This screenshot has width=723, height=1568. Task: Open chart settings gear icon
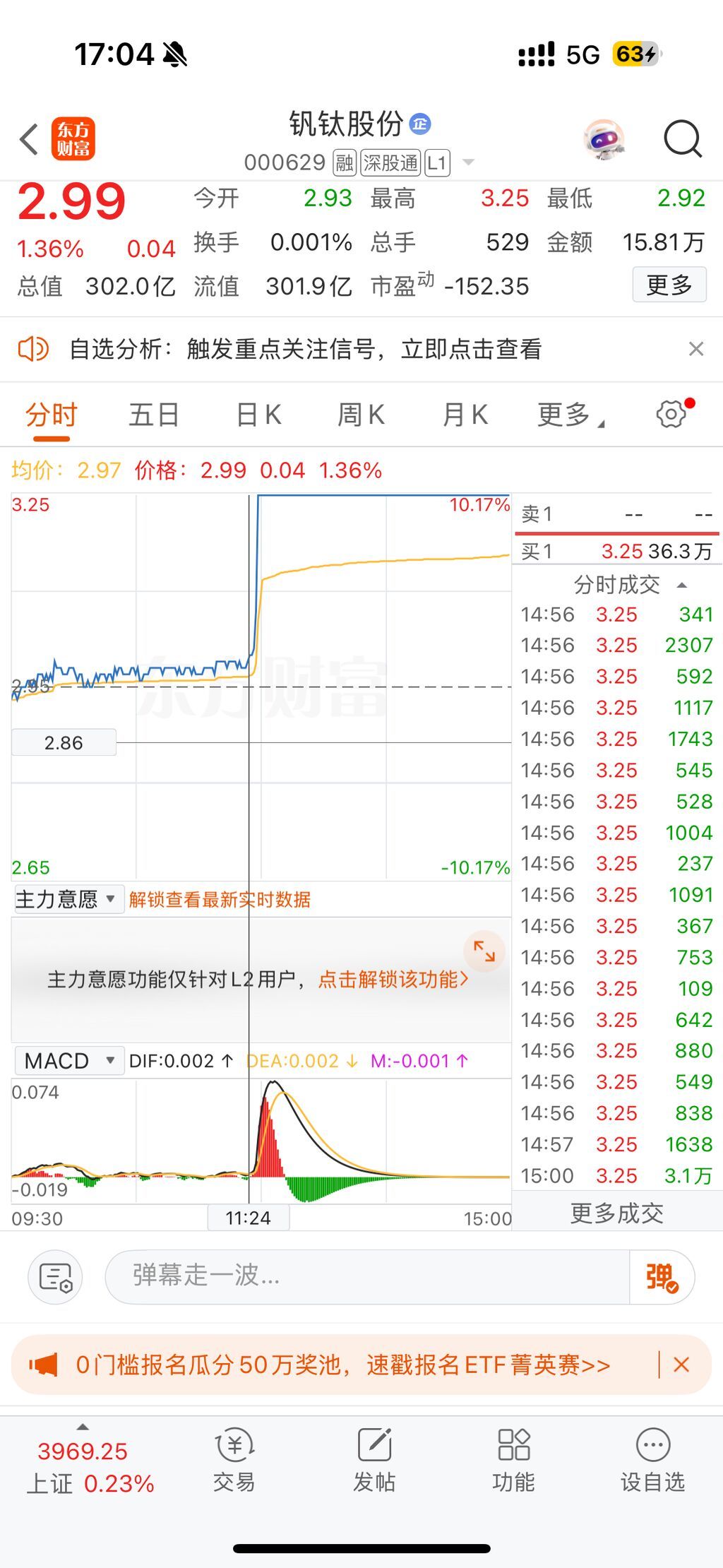tap(671, 414)
